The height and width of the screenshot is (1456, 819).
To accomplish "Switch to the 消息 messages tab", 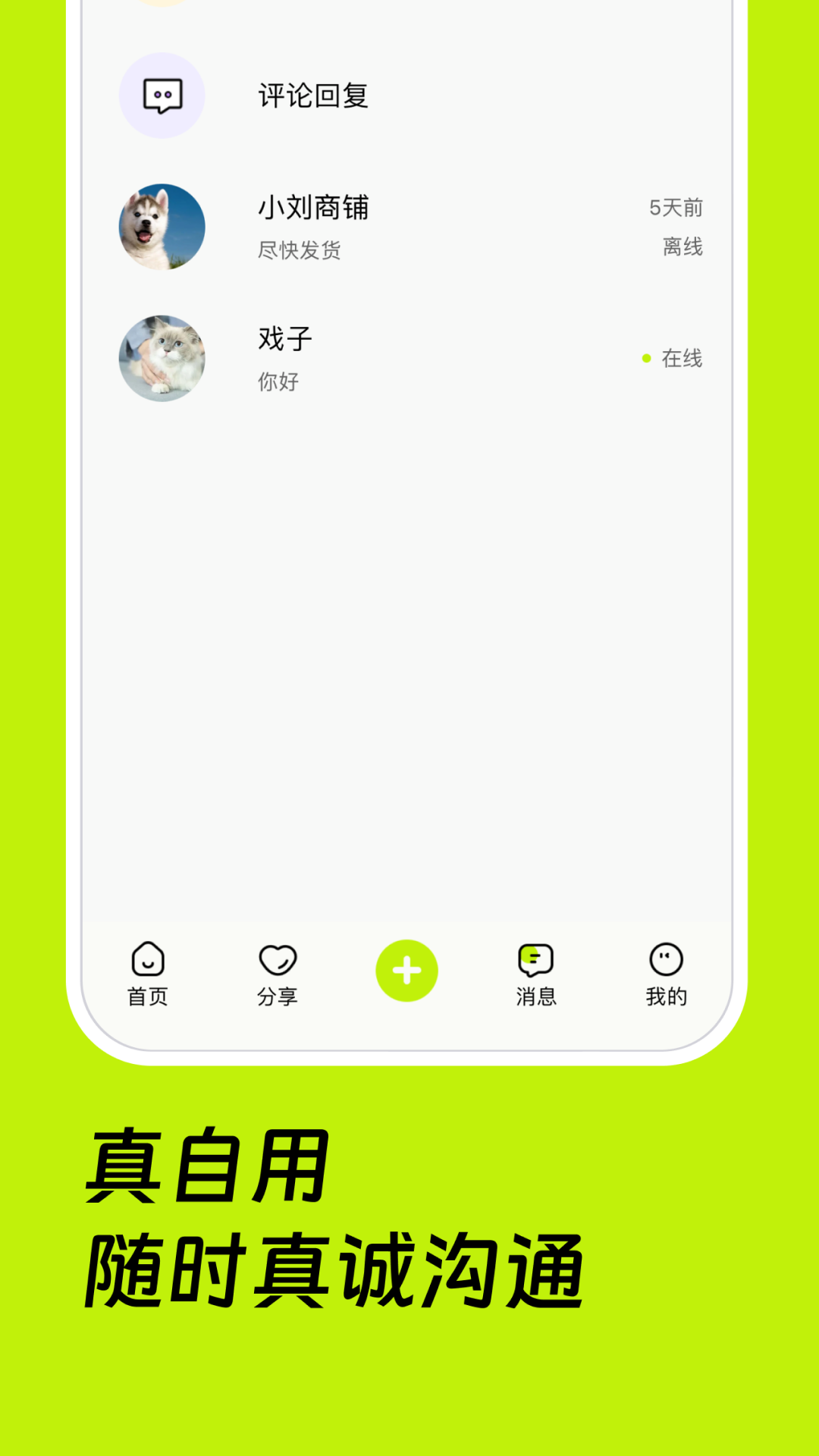I will [536, 974].
